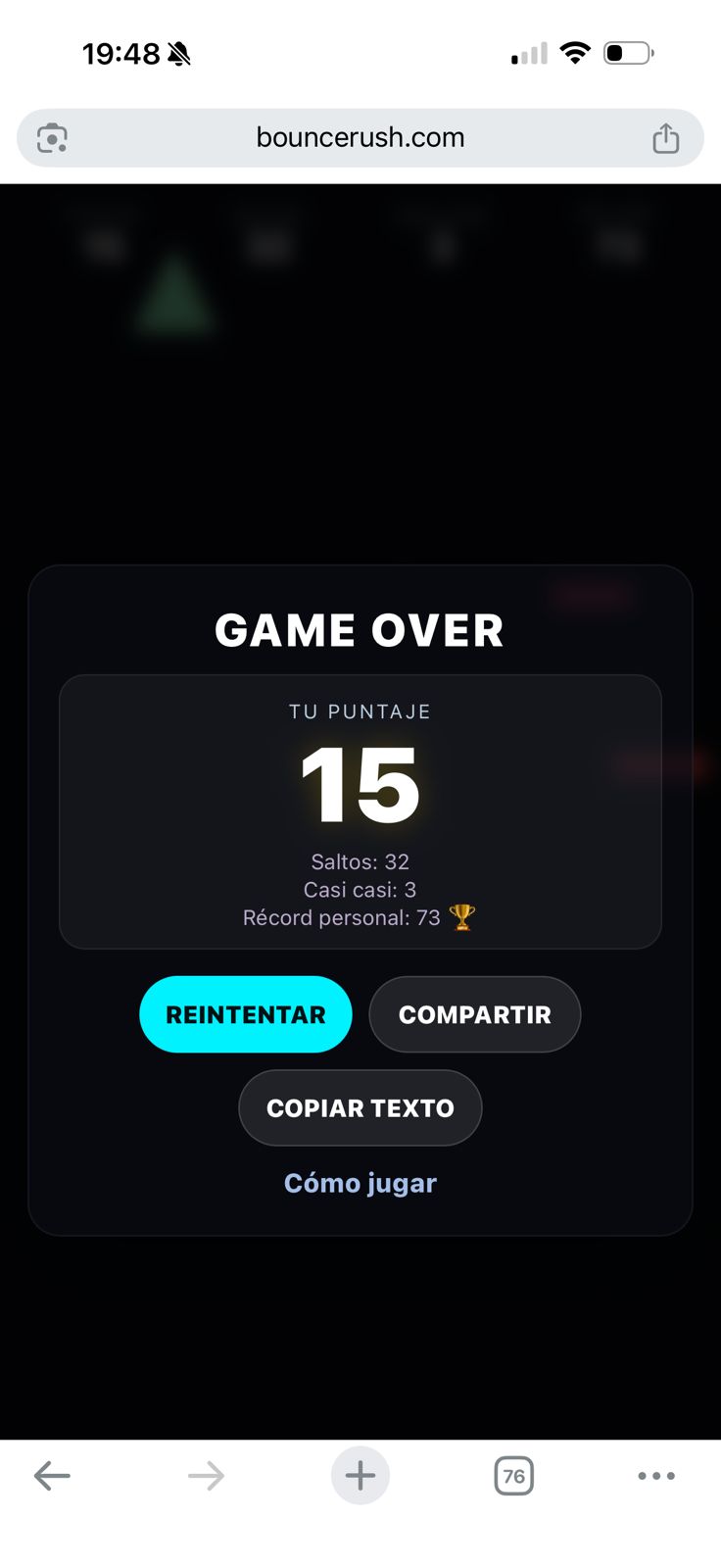Image resolution: width=721 pixels, height=1568 pixels.
Task: View the 76 open tabs
Action: pyautogui.click(x=514, y=1475)
